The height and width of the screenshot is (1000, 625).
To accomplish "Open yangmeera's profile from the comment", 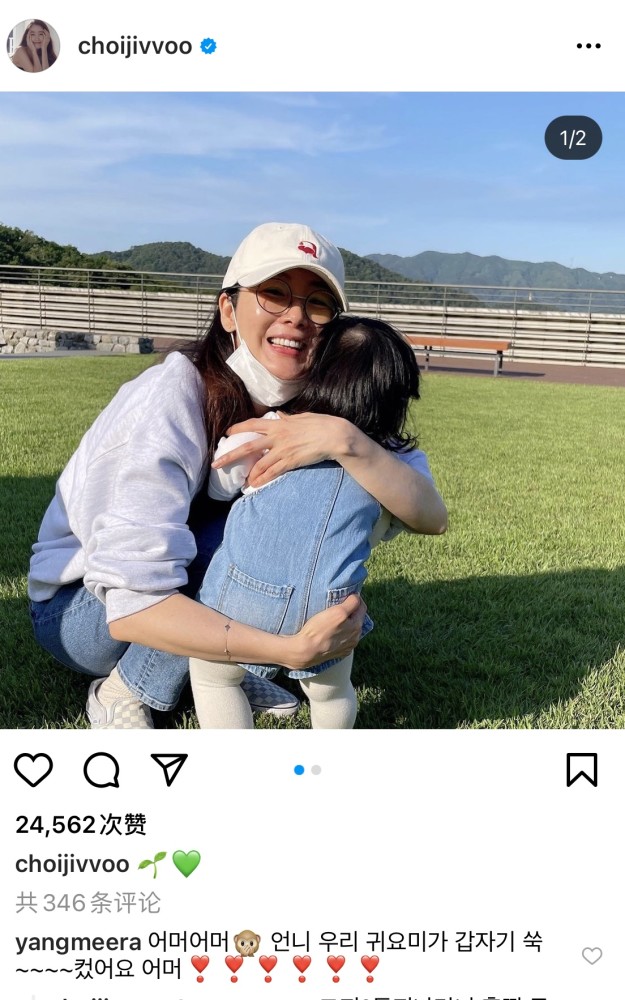I will (78, 942).
